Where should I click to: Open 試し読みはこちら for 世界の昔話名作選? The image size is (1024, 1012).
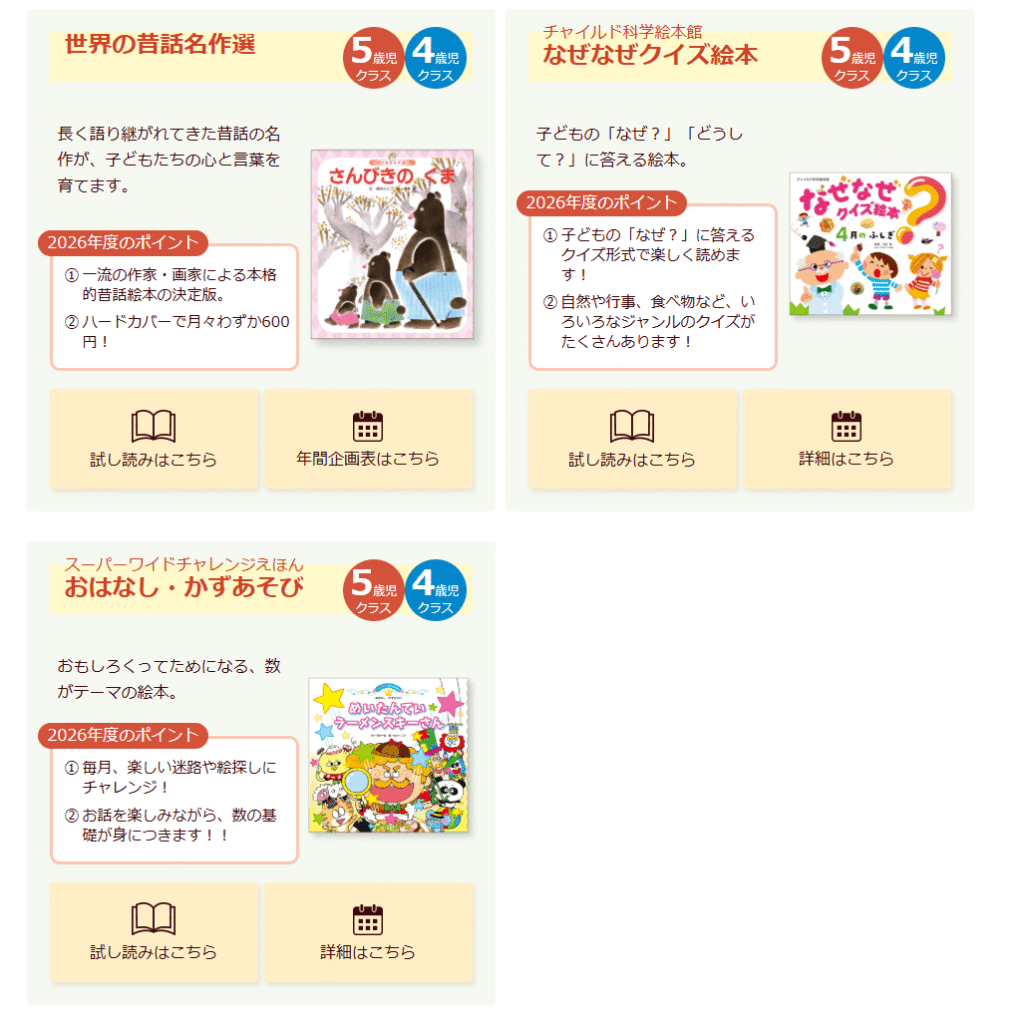pyautogui.click(x=154, y=440)
